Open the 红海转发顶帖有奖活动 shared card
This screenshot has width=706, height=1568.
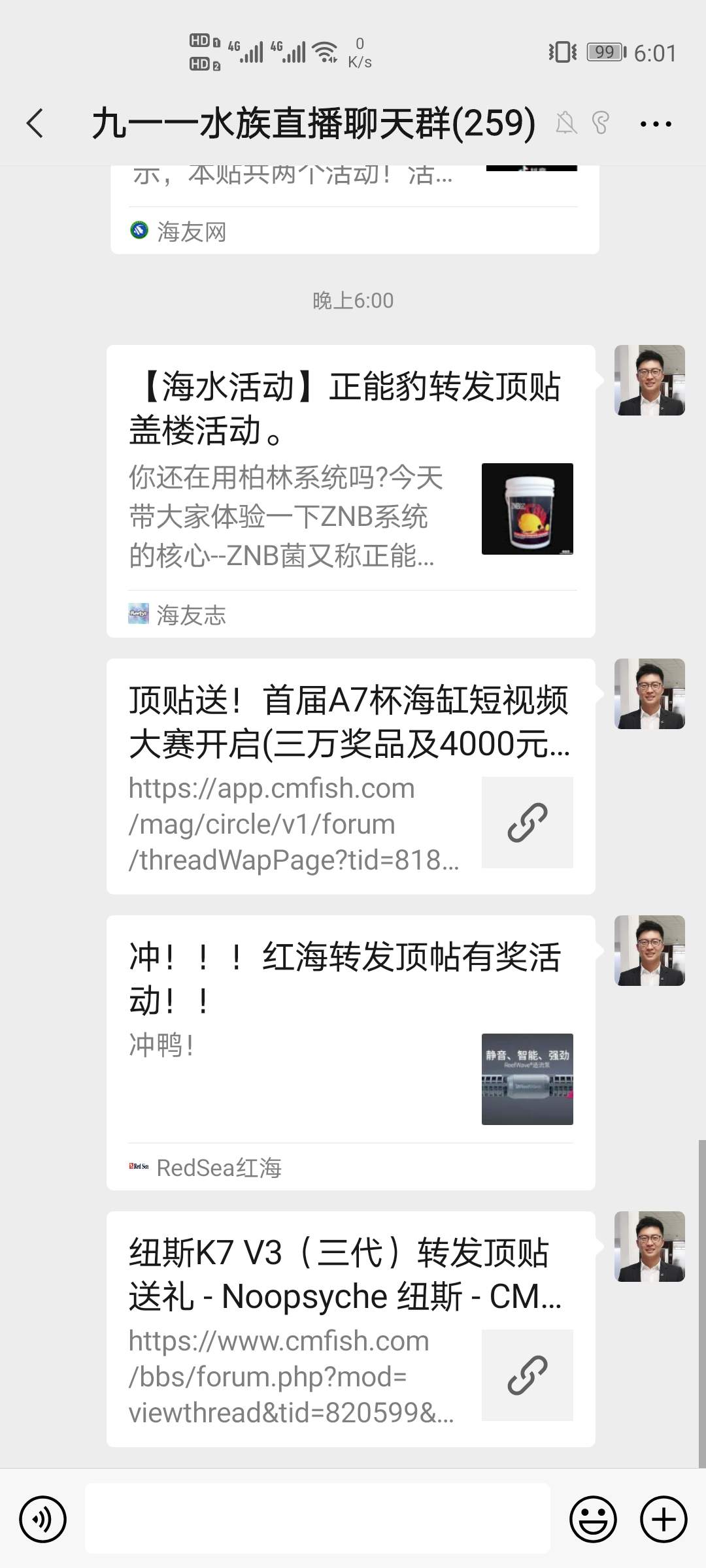(x=350, y=1052)
